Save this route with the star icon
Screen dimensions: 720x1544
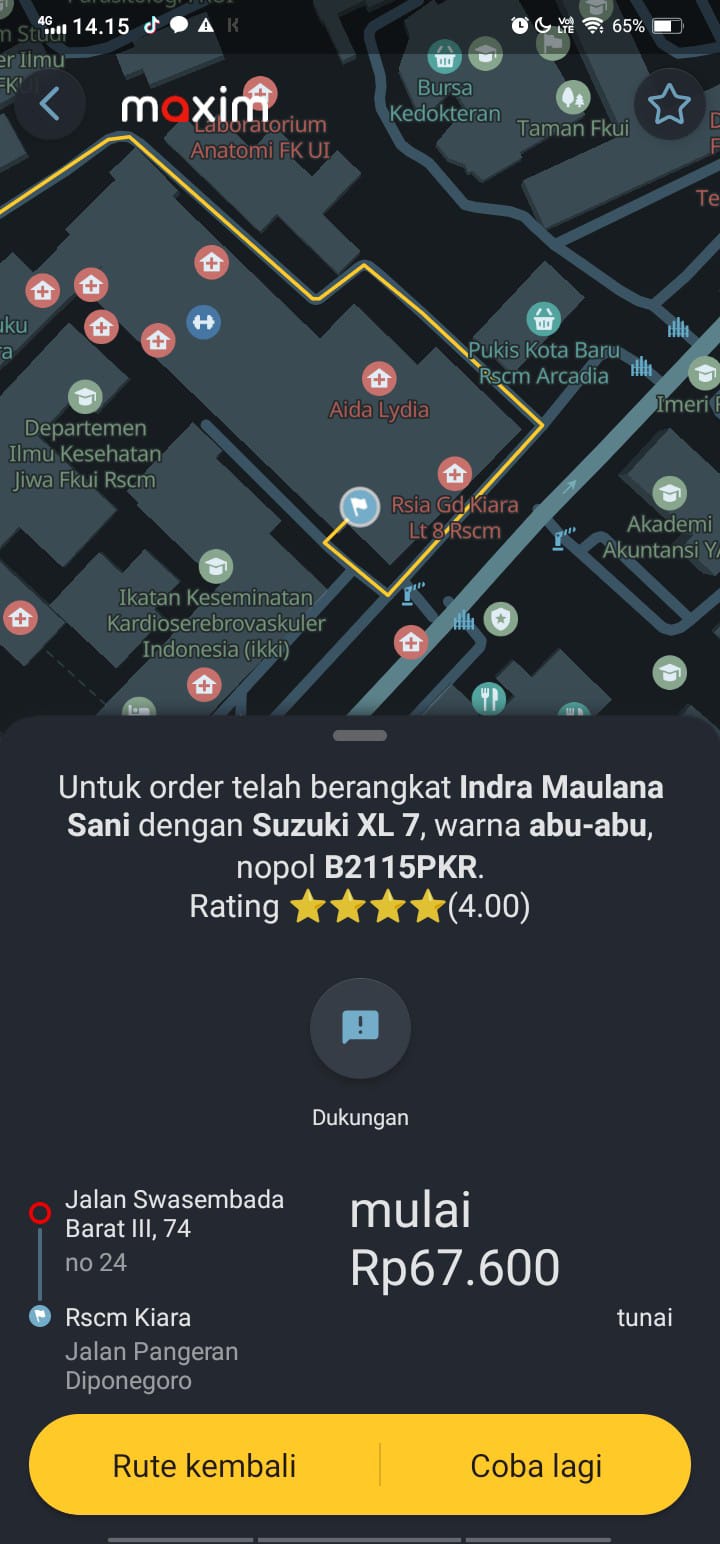(669, 105)
